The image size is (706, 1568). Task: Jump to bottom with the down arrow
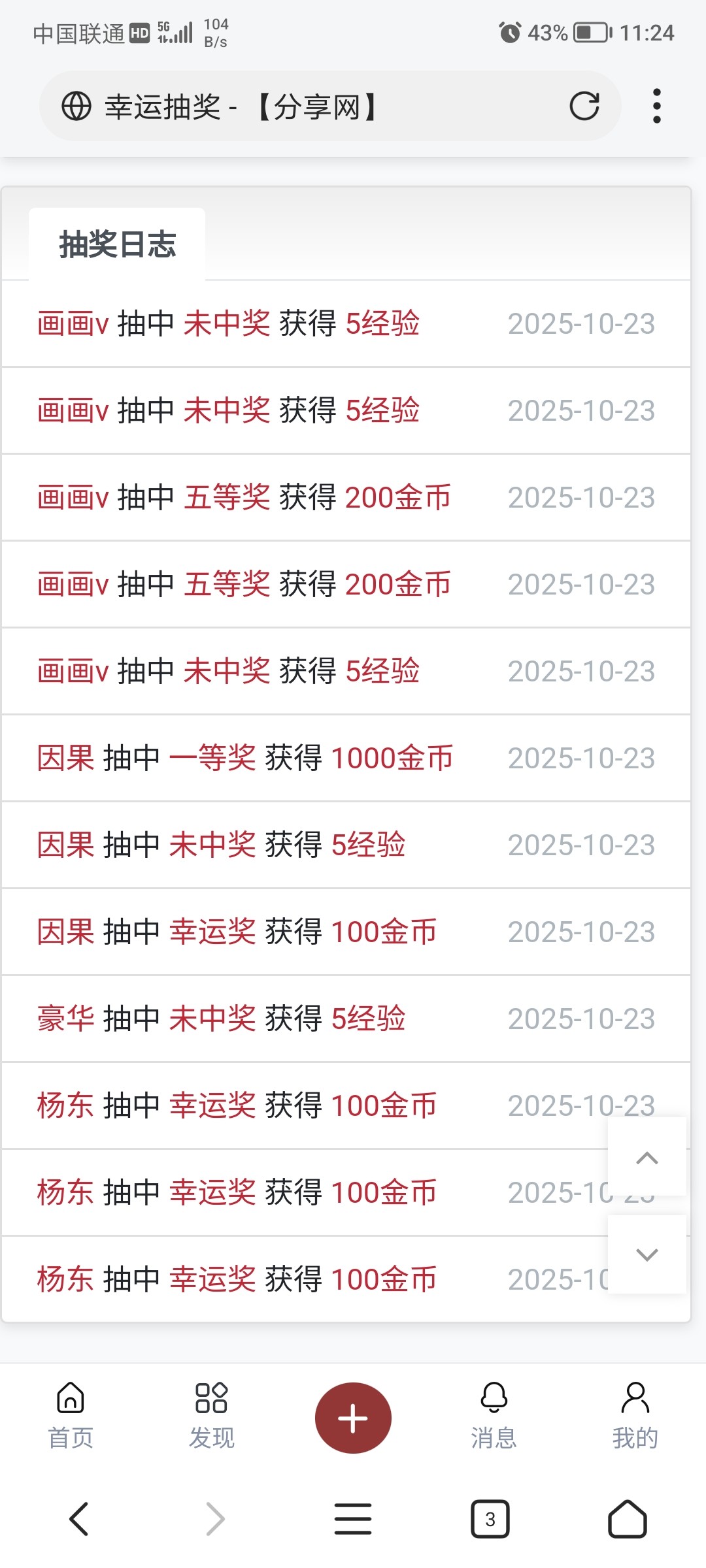pos(647,1254)
